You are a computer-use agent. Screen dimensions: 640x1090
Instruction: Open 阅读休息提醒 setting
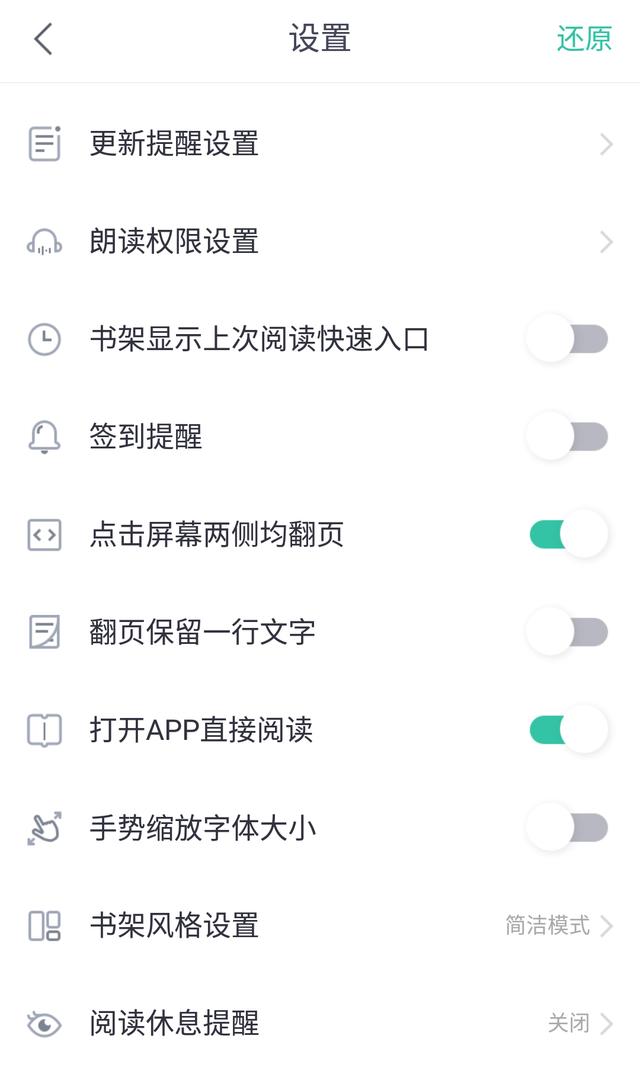pos(320,1023)
